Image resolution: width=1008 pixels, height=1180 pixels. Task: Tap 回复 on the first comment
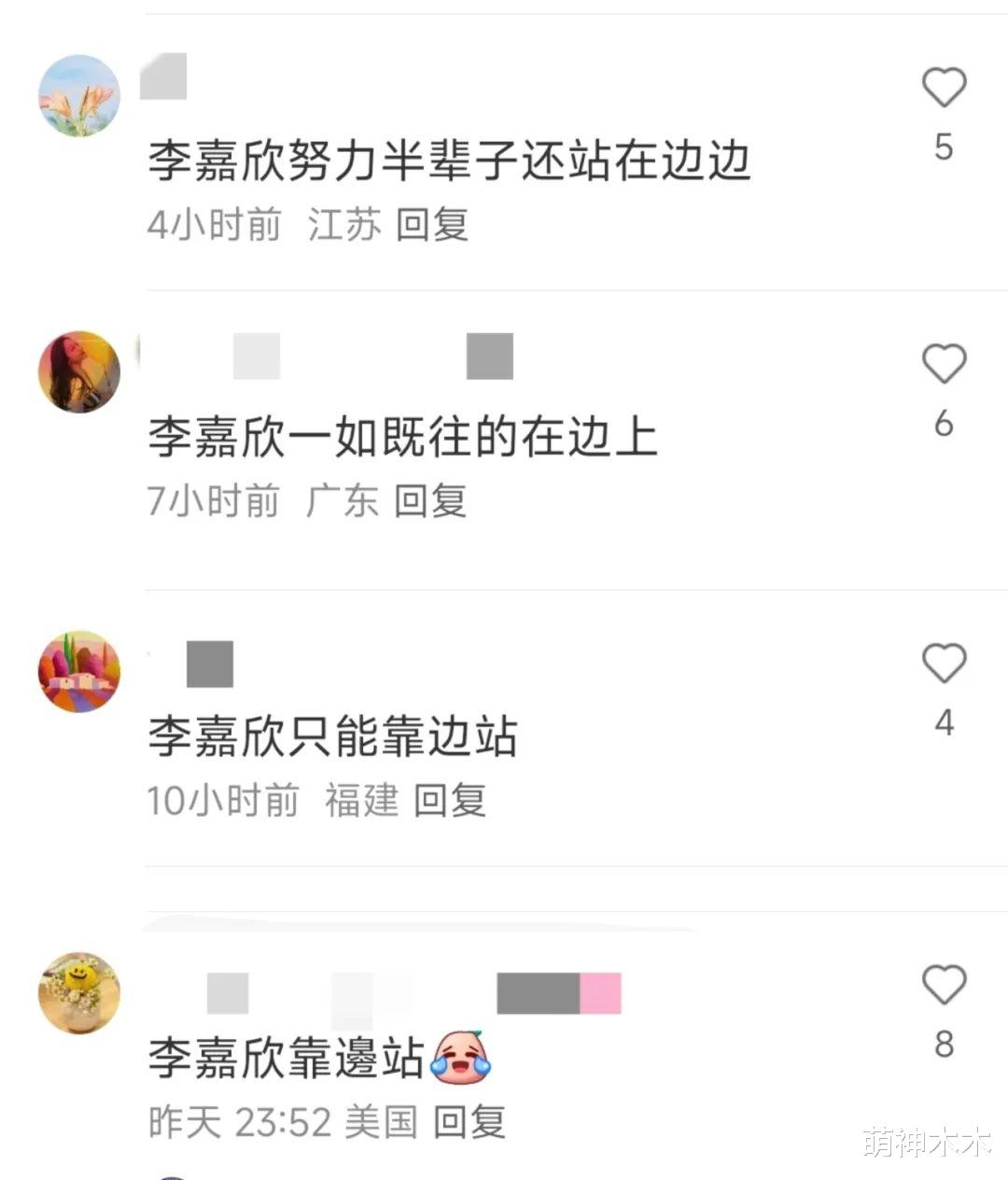pyautogui.click(x=431, y=224)
